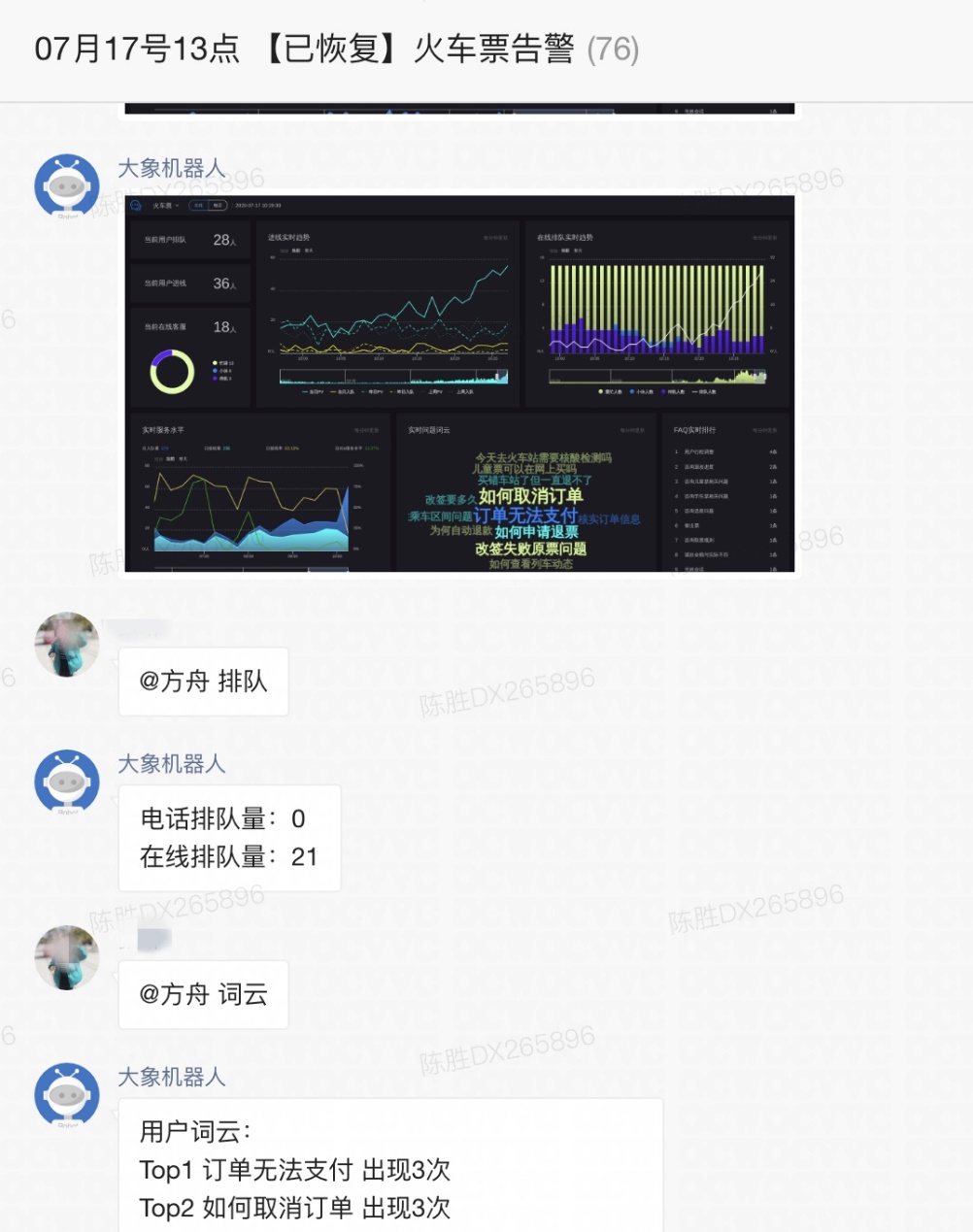The height and width of the screenshot is (1232, 973).
Task: Open avatar of sender of "@方舟 词云"
Action: (x=66, y=957)
